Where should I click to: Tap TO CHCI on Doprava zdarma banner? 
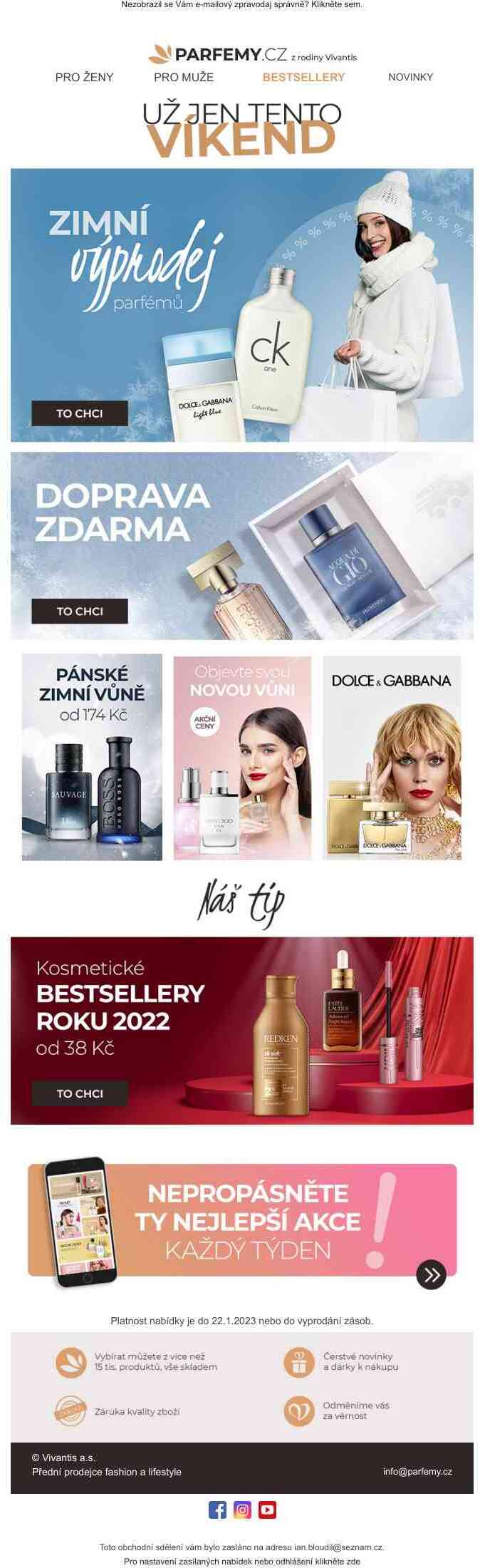80,612
